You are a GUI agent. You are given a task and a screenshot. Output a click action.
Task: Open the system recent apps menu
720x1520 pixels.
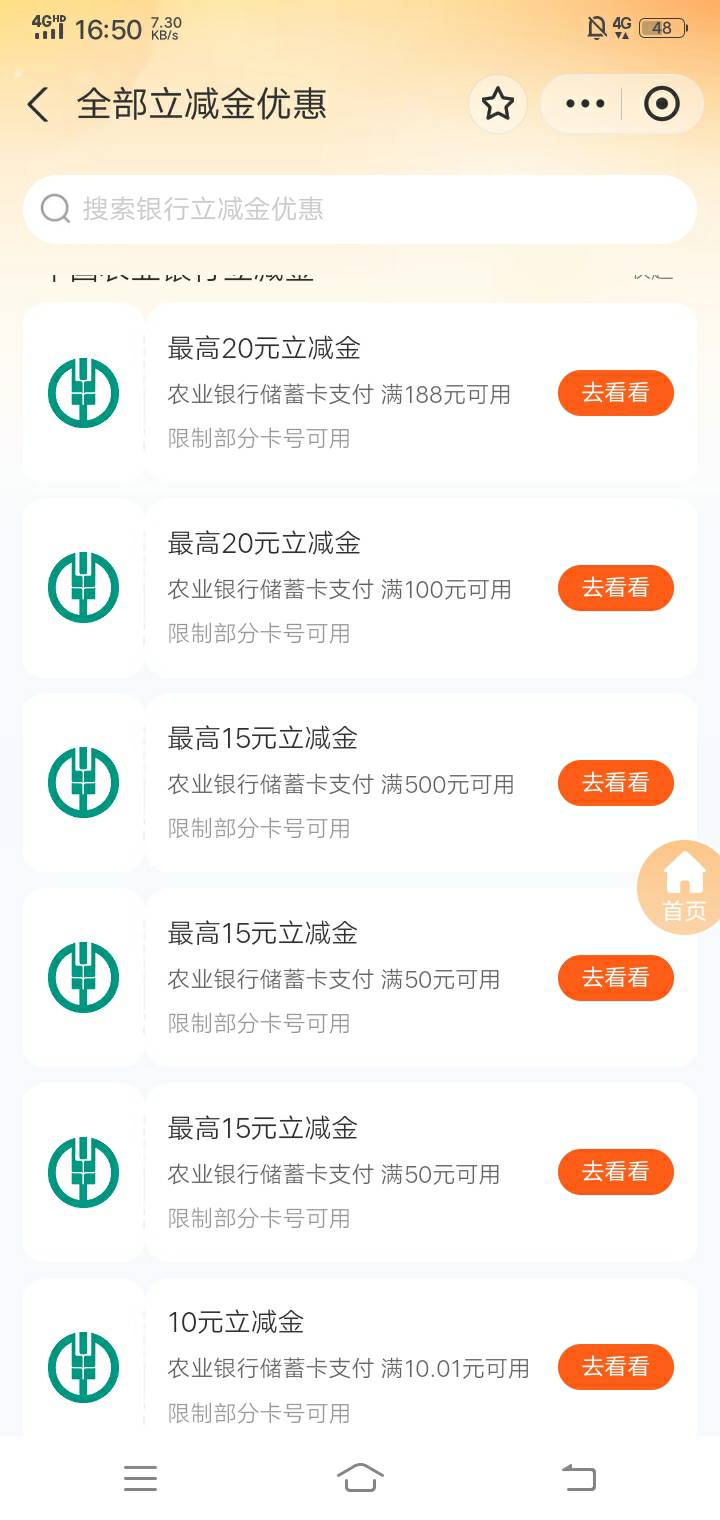tap(140, 1478)
